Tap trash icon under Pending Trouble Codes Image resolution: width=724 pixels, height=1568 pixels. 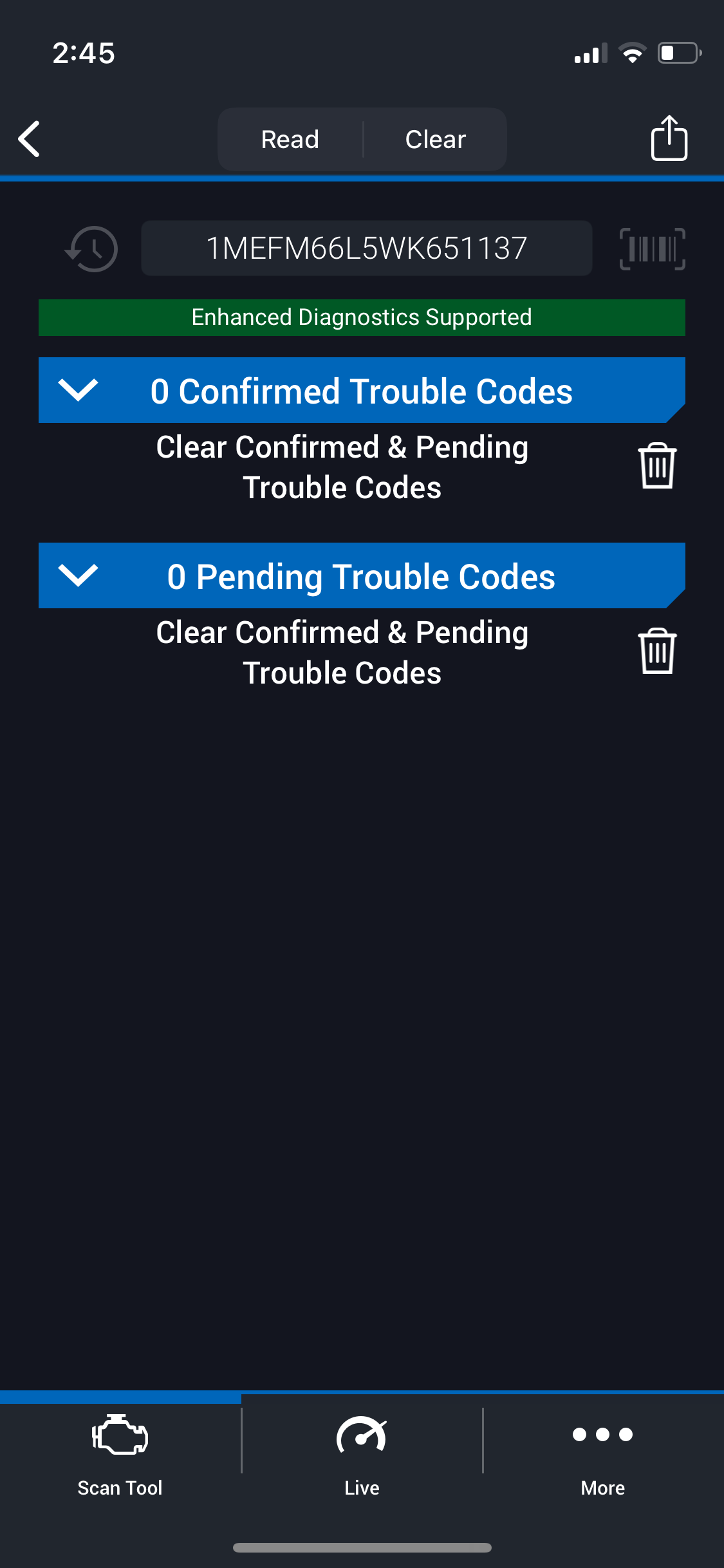657,651
